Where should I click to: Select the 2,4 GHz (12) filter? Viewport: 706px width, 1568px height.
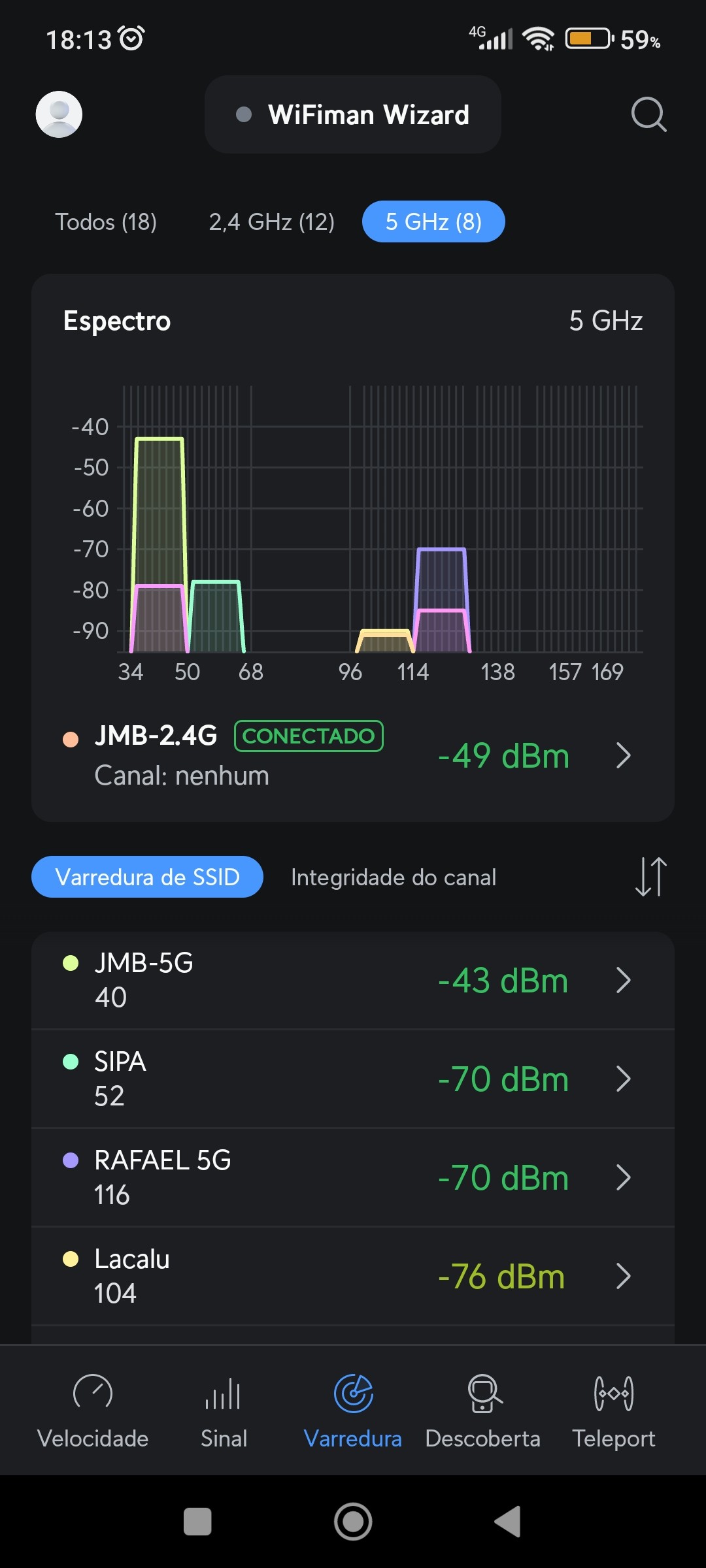271,222
